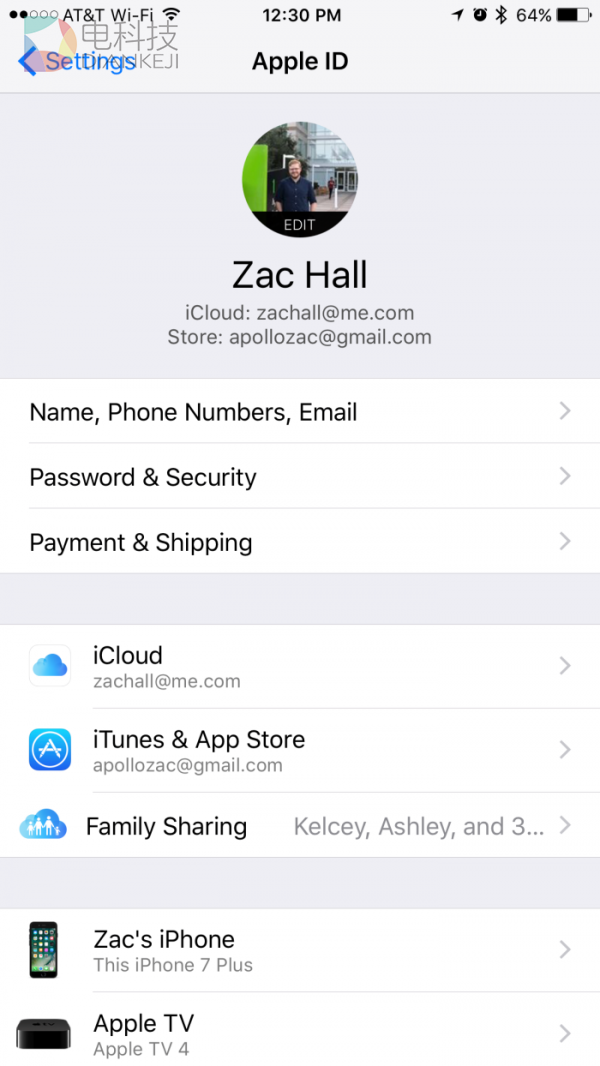Open Name, Phone Numbers, Email
This screenshot has height=1066, width=600.
pyautogui.click(x=300, y=412)
